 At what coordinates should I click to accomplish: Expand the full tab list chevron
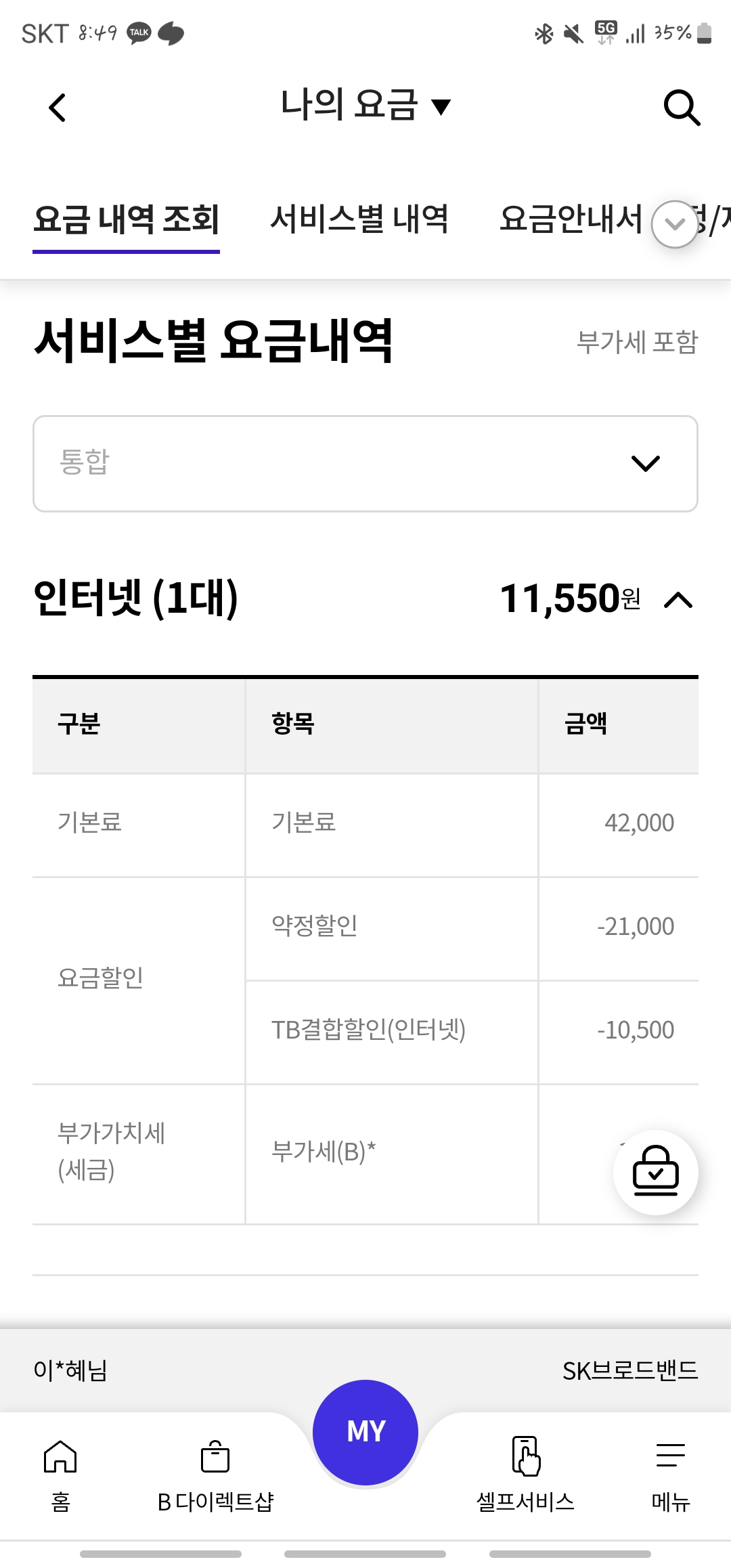click(x=674, y=224)
